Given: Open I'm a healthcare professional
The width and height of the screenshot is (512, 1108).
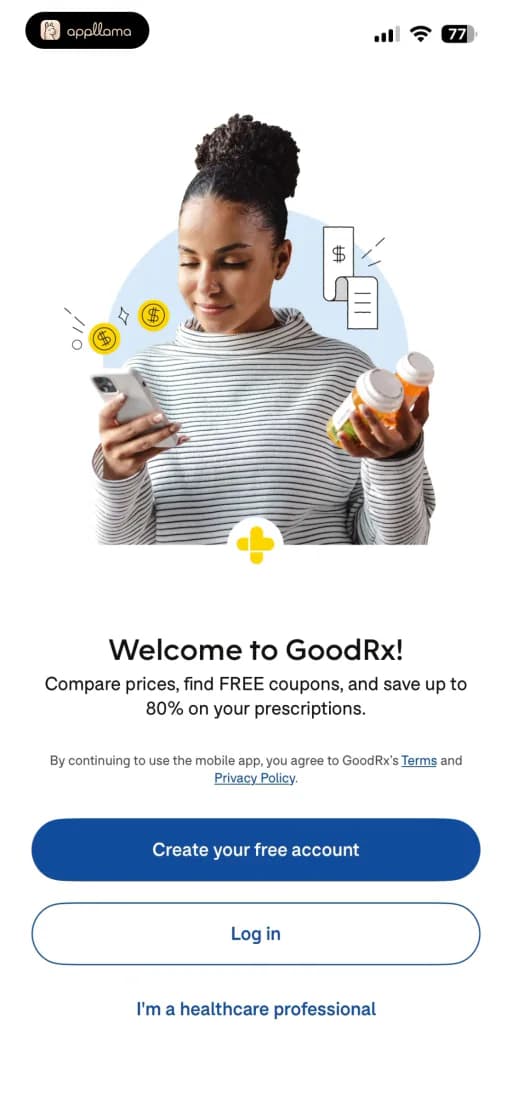Looking at the screenshot, I should [x=256, y=1008].
